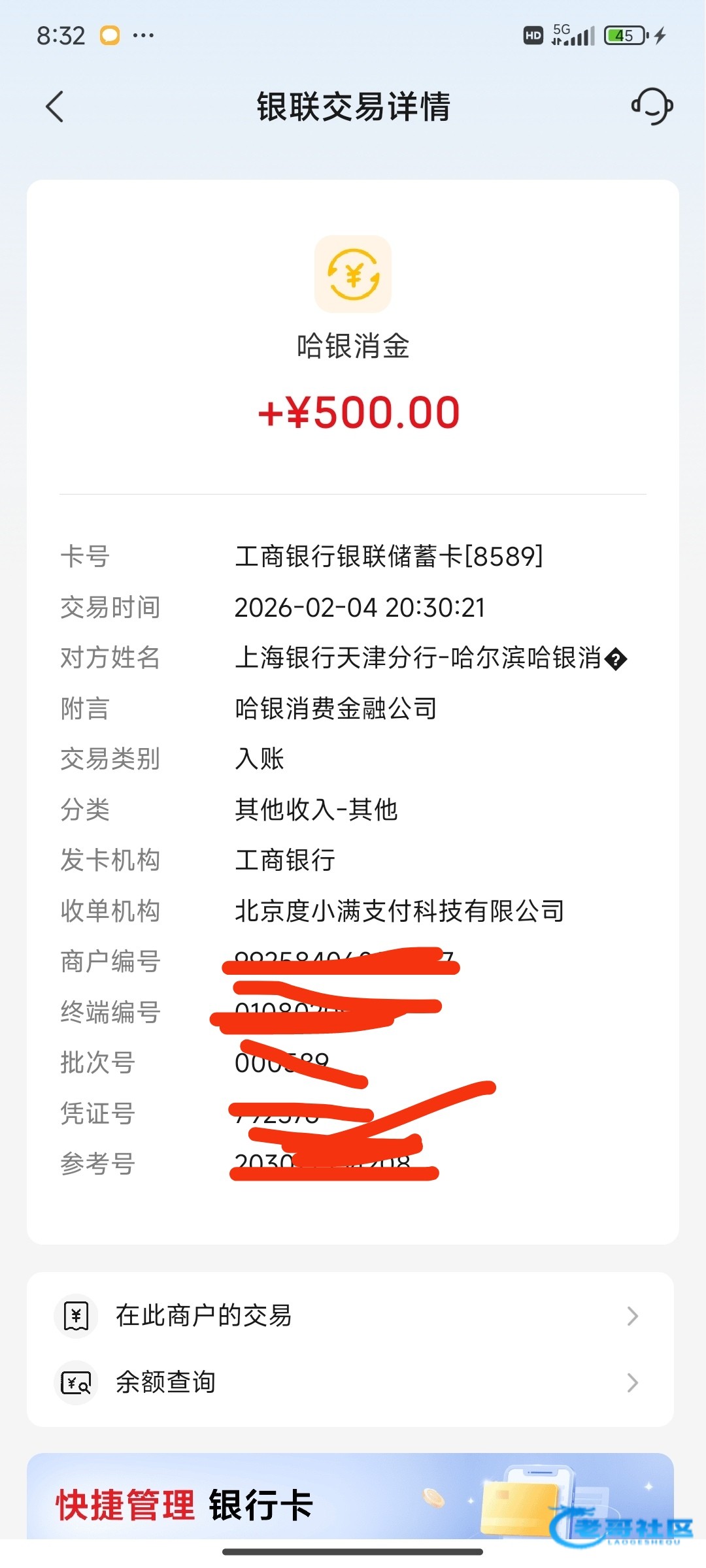706x1568 pixels.
Task: Open 在此商户的交易 row
Action: 350,1315
